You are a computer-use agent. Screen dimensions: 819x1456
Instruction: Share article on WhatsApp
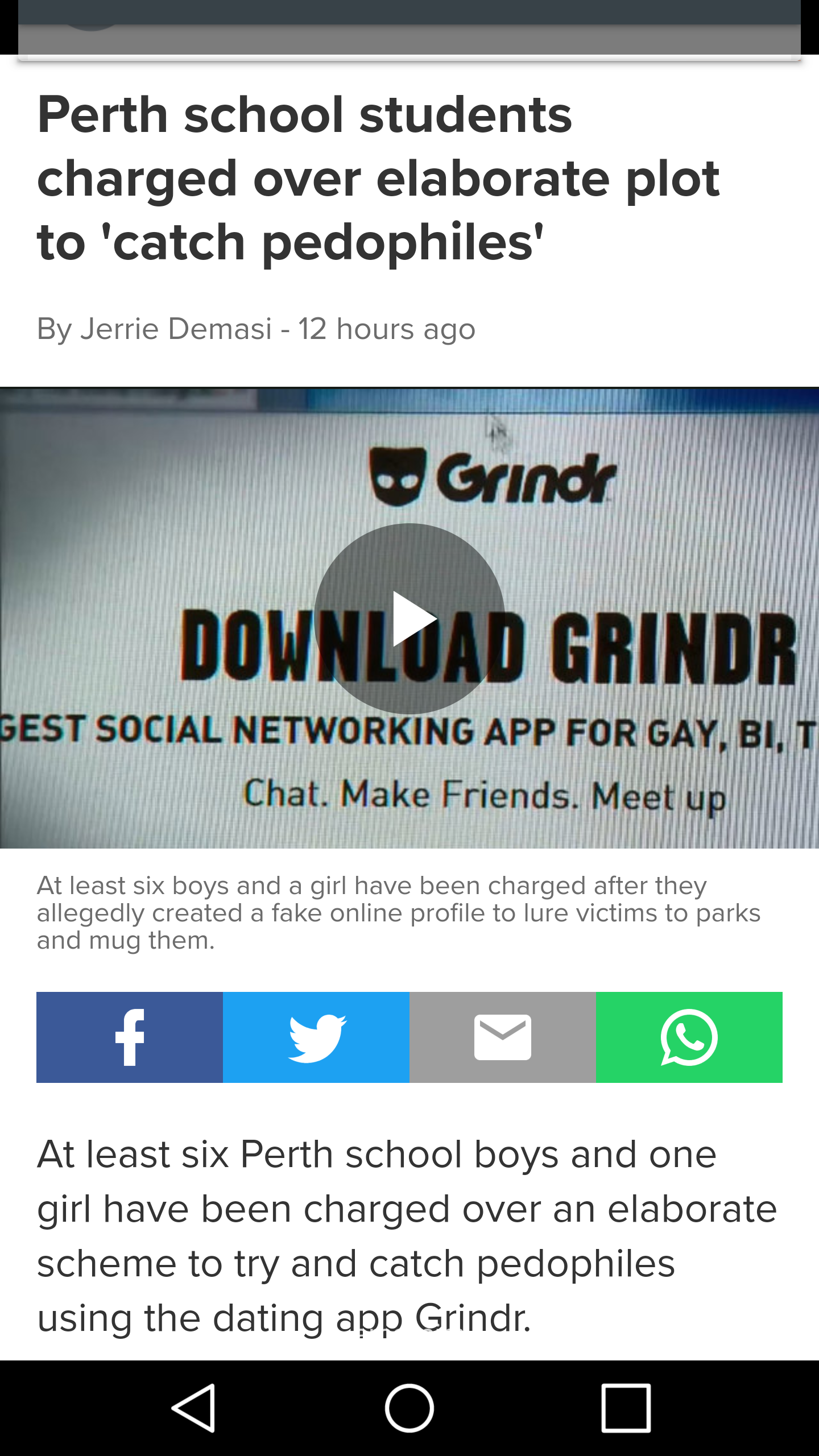pos(689,1037)
